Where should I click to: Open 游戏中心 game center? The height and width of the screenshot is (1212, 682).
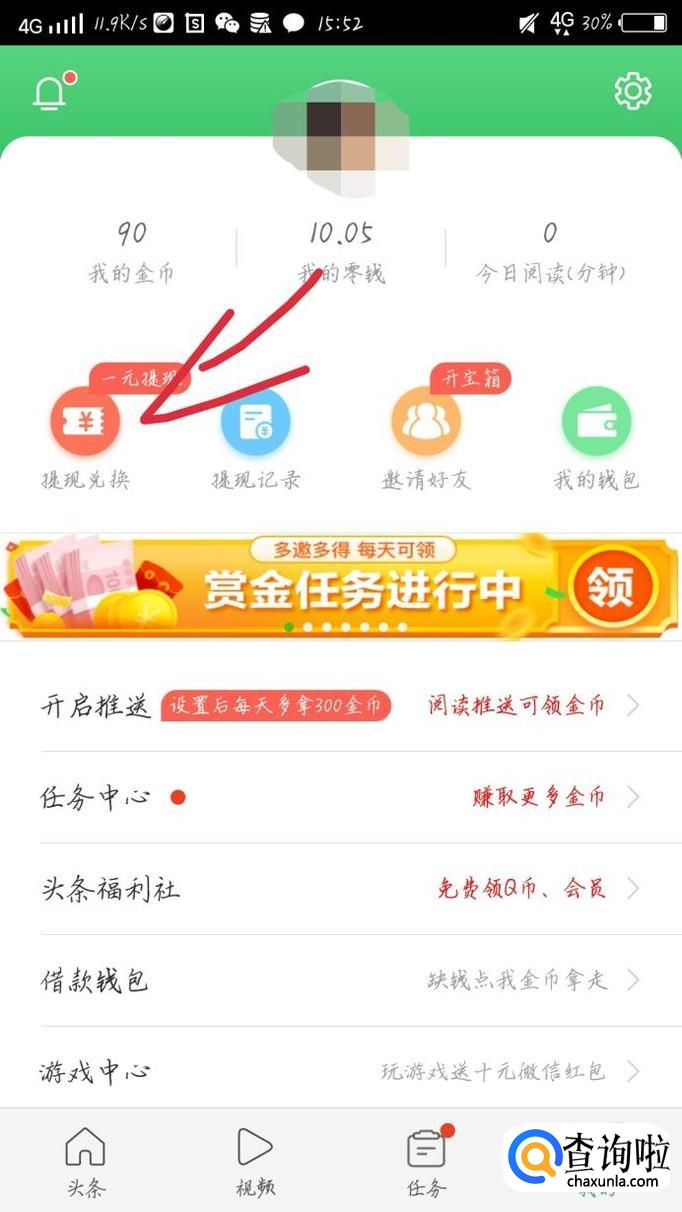click(x=340, y=1071)
